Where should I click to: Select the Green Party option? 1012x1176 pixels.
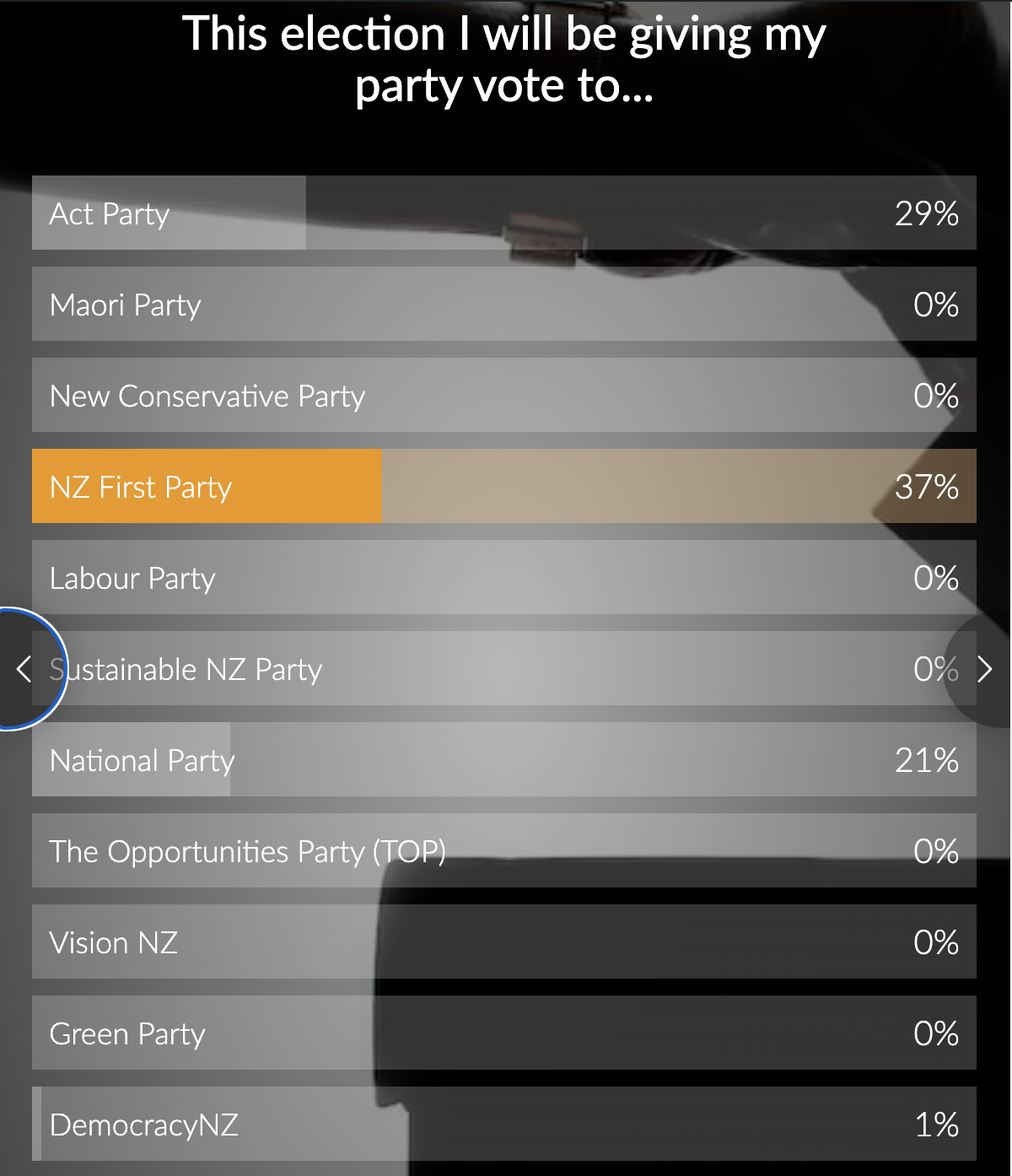[x=504, y=1033]
